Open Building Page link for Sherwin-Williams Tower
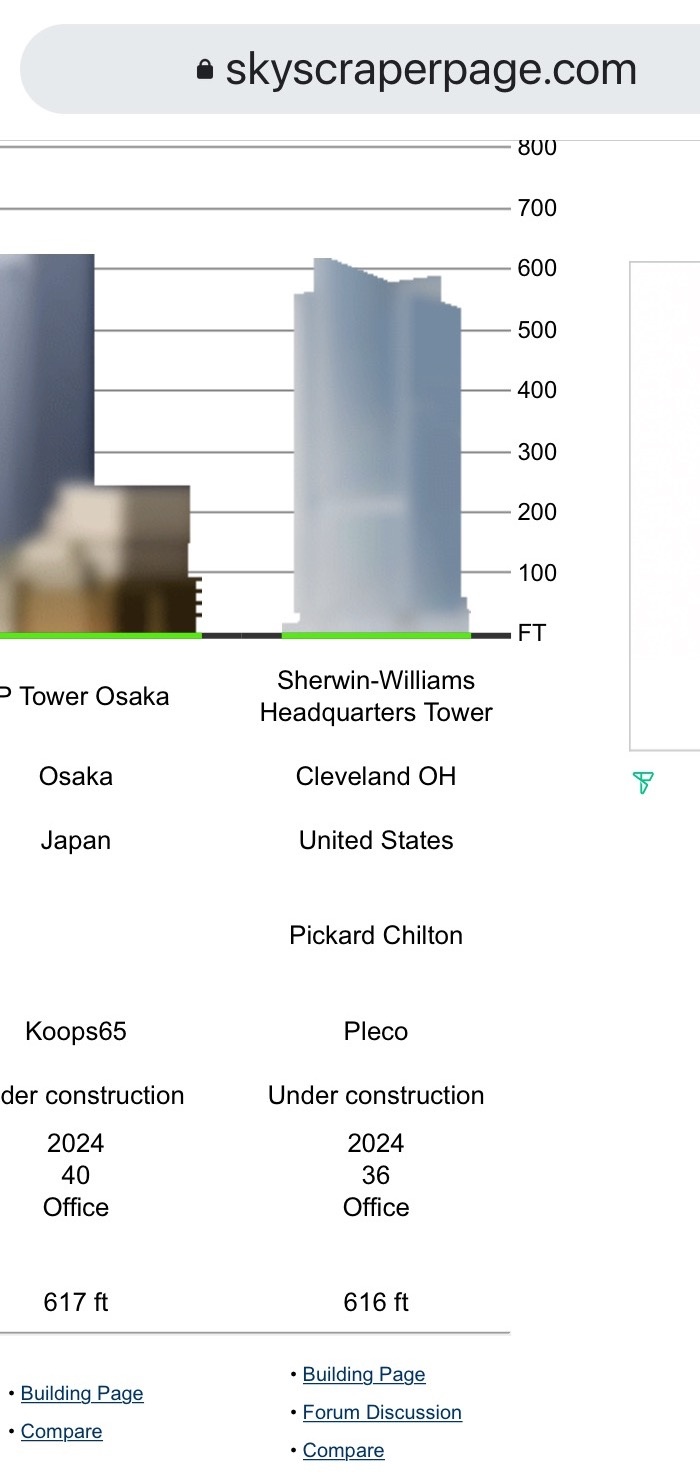 click(x=364, y=1374)
